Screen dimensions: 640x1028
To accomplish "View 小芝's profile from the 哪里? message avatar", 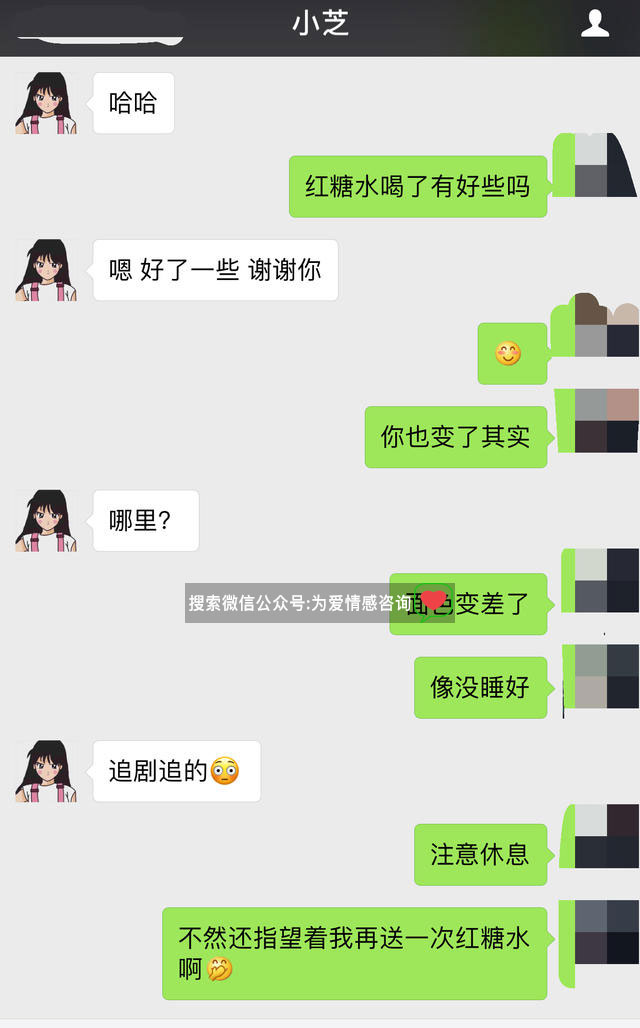I will pos(45,521).
